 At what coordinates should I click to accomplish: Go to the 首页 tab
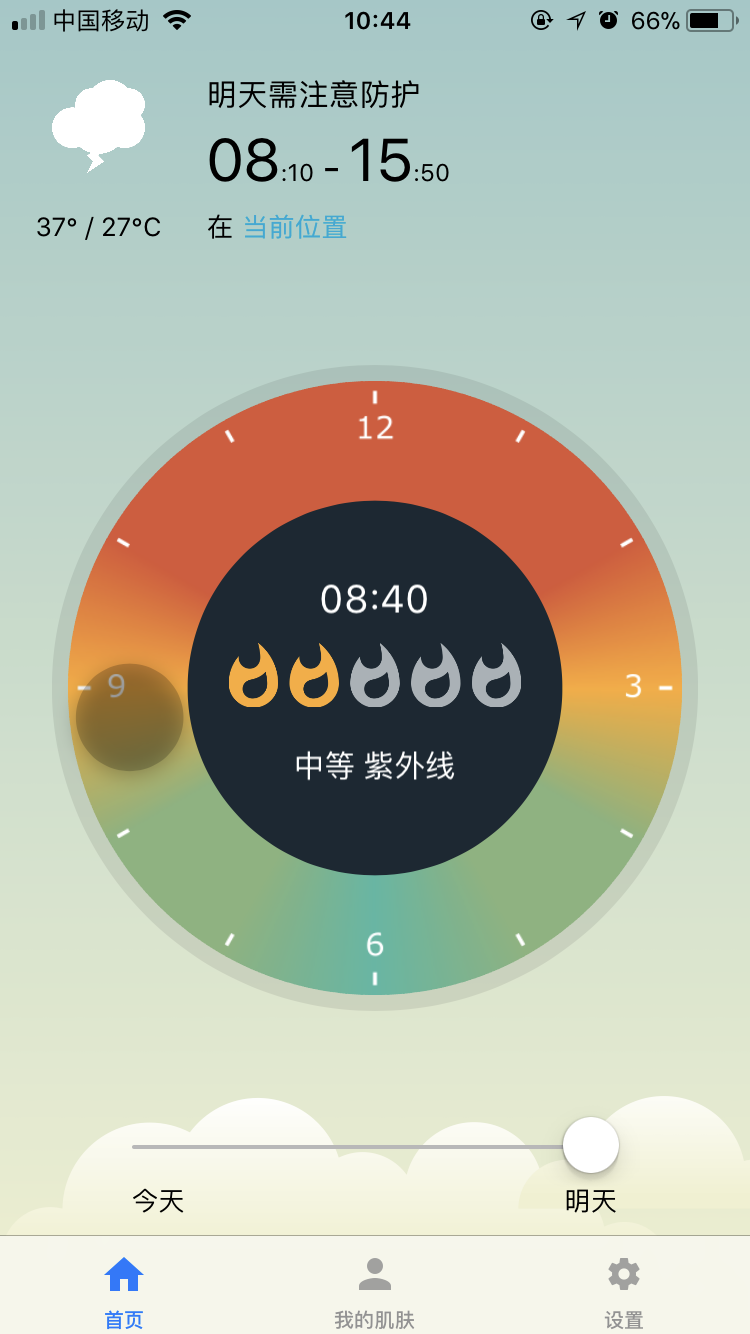click(124, 1290)
